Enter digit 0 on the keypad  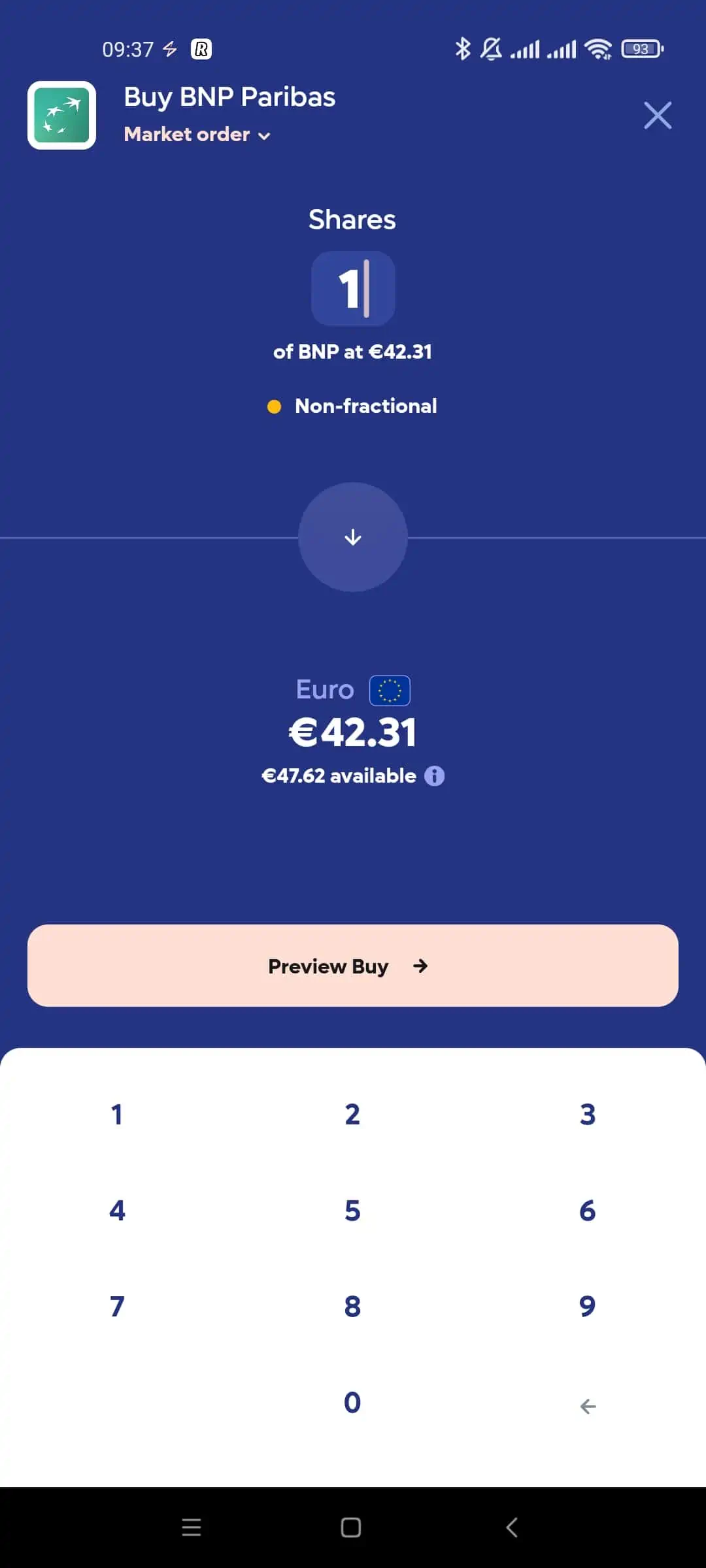[x=352, y=1403]
